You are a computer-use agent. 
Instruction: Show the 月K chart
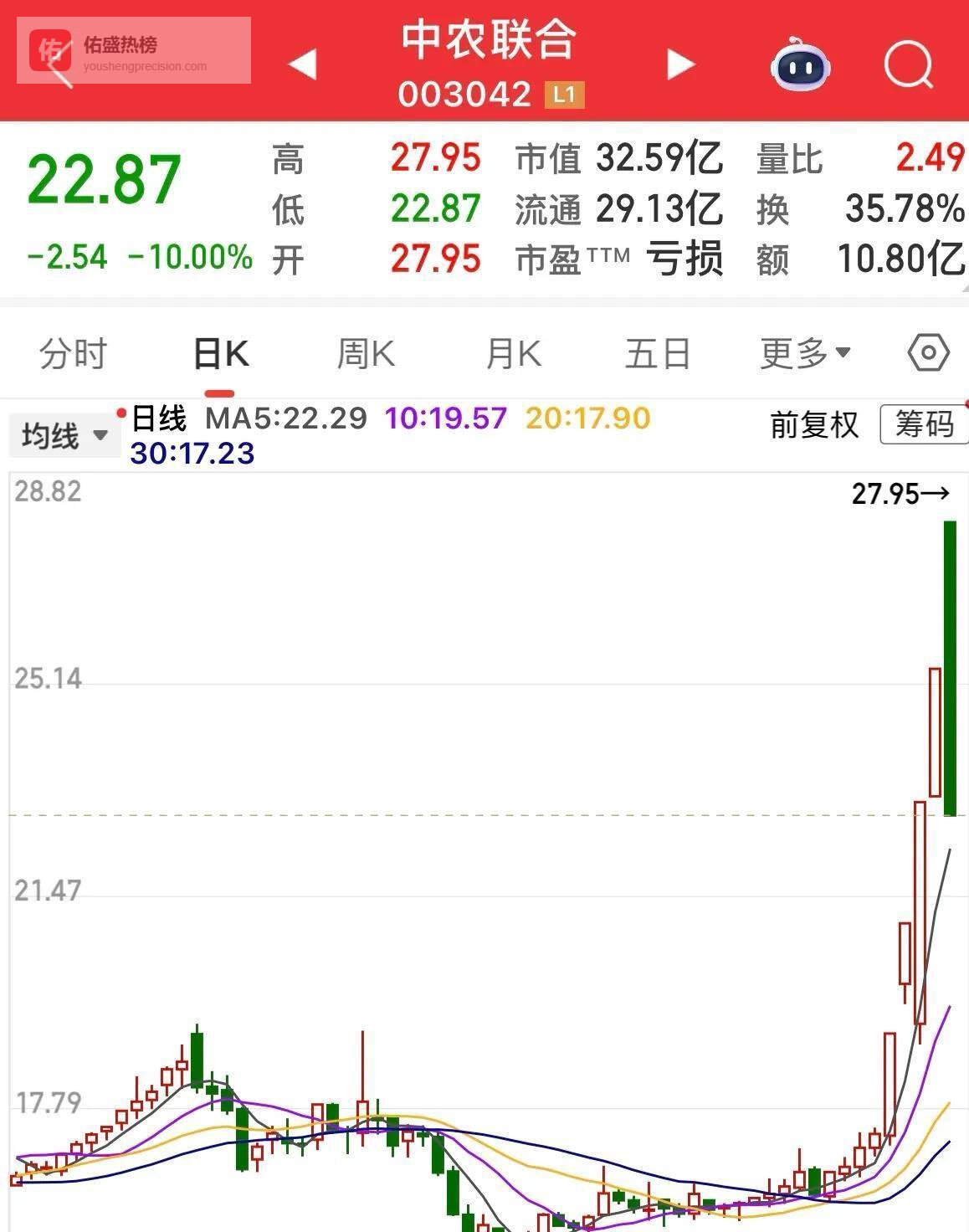click(513, 354)
